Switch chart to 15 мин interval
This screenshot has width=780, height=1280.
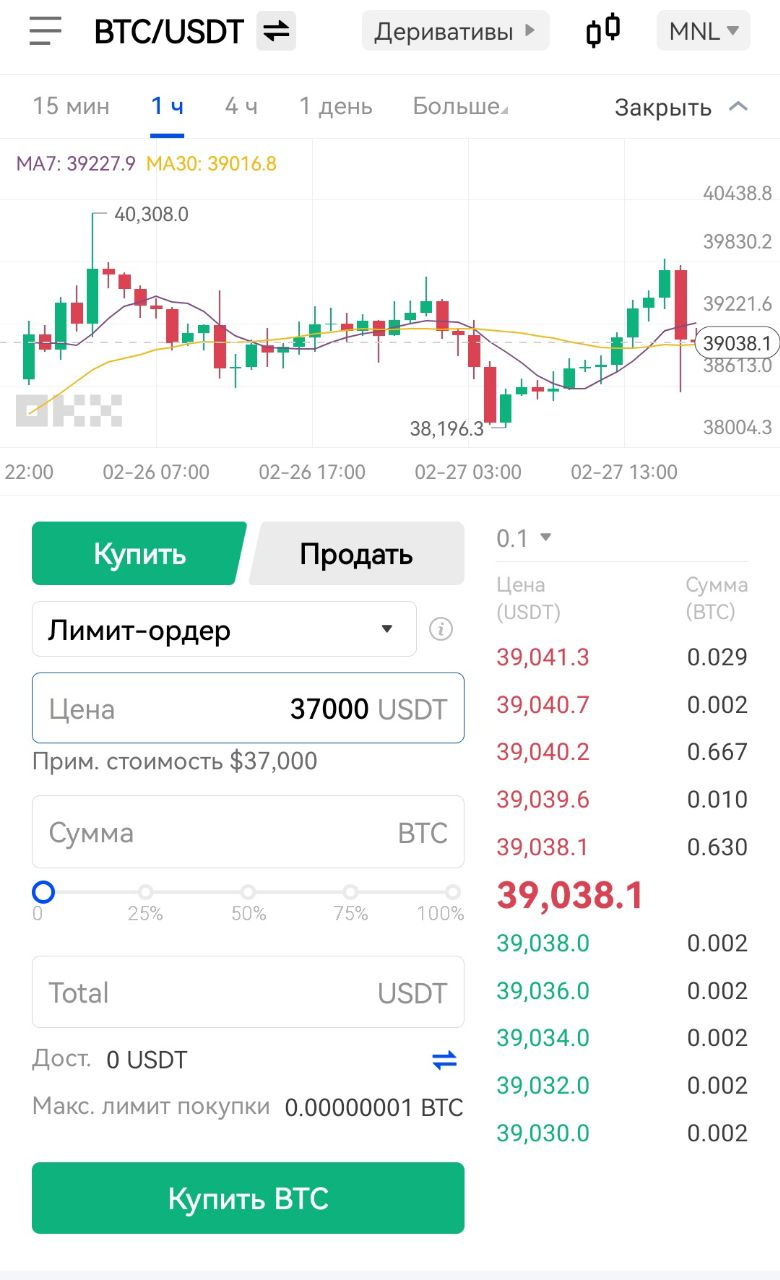[71, 106]
